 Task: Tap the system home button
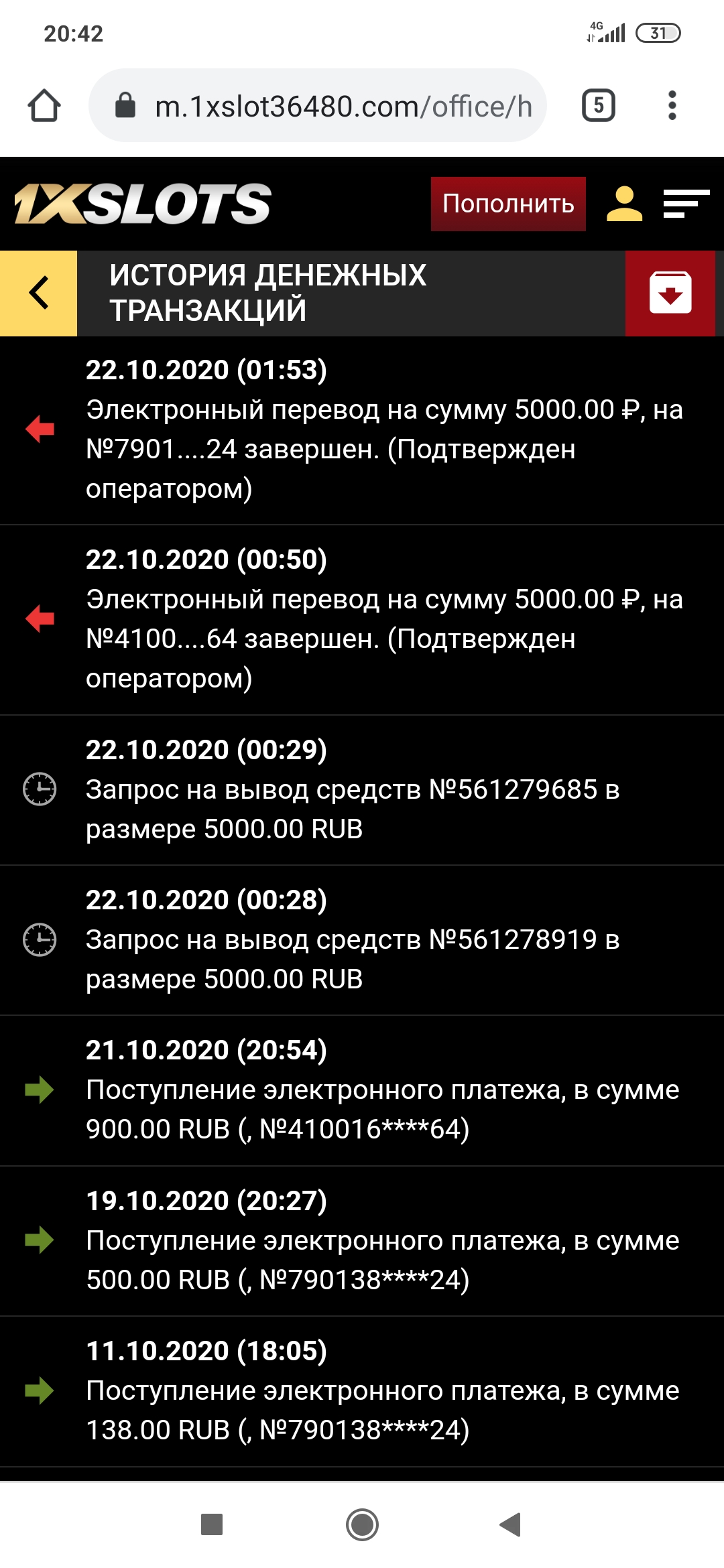362,1524
